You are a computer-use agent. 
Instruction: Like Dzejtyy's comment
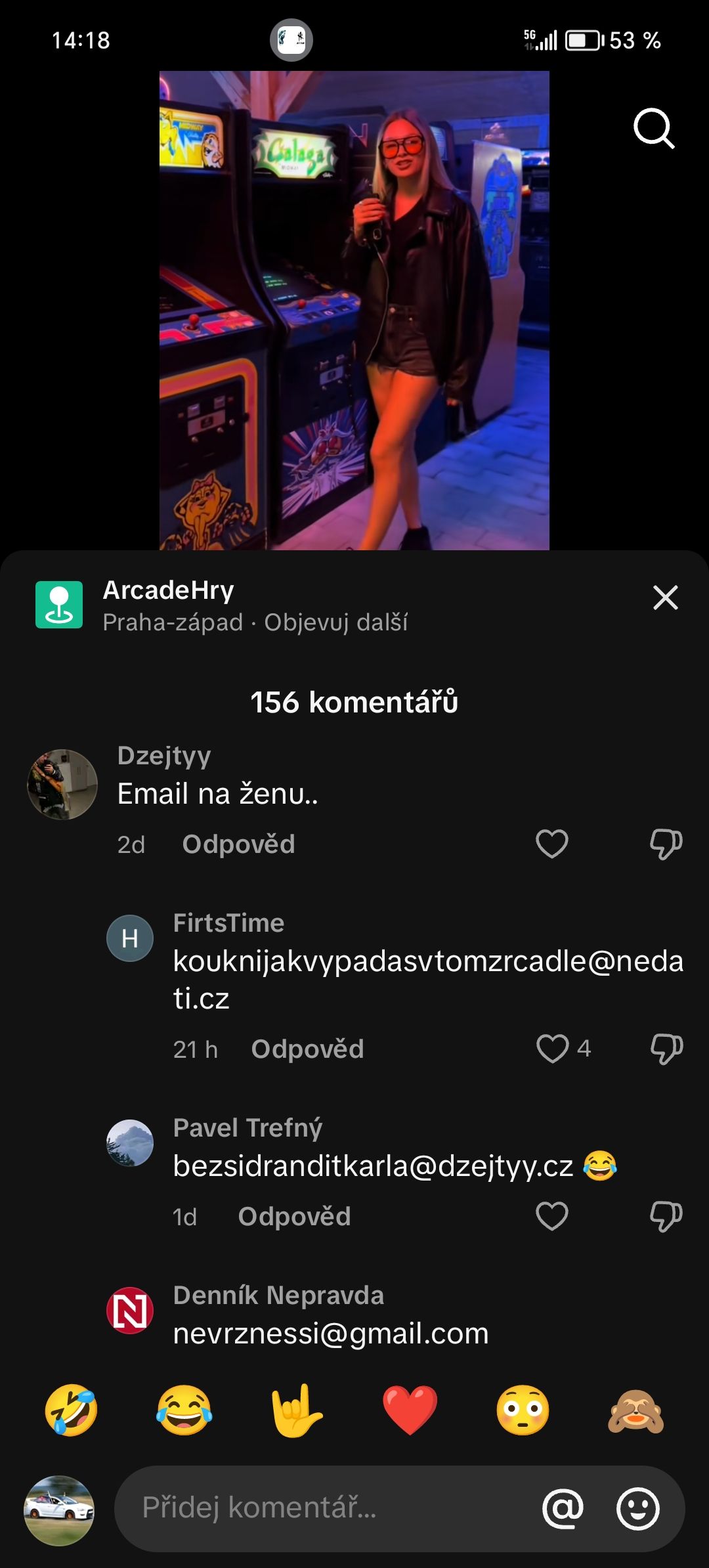tap(551, 844)
